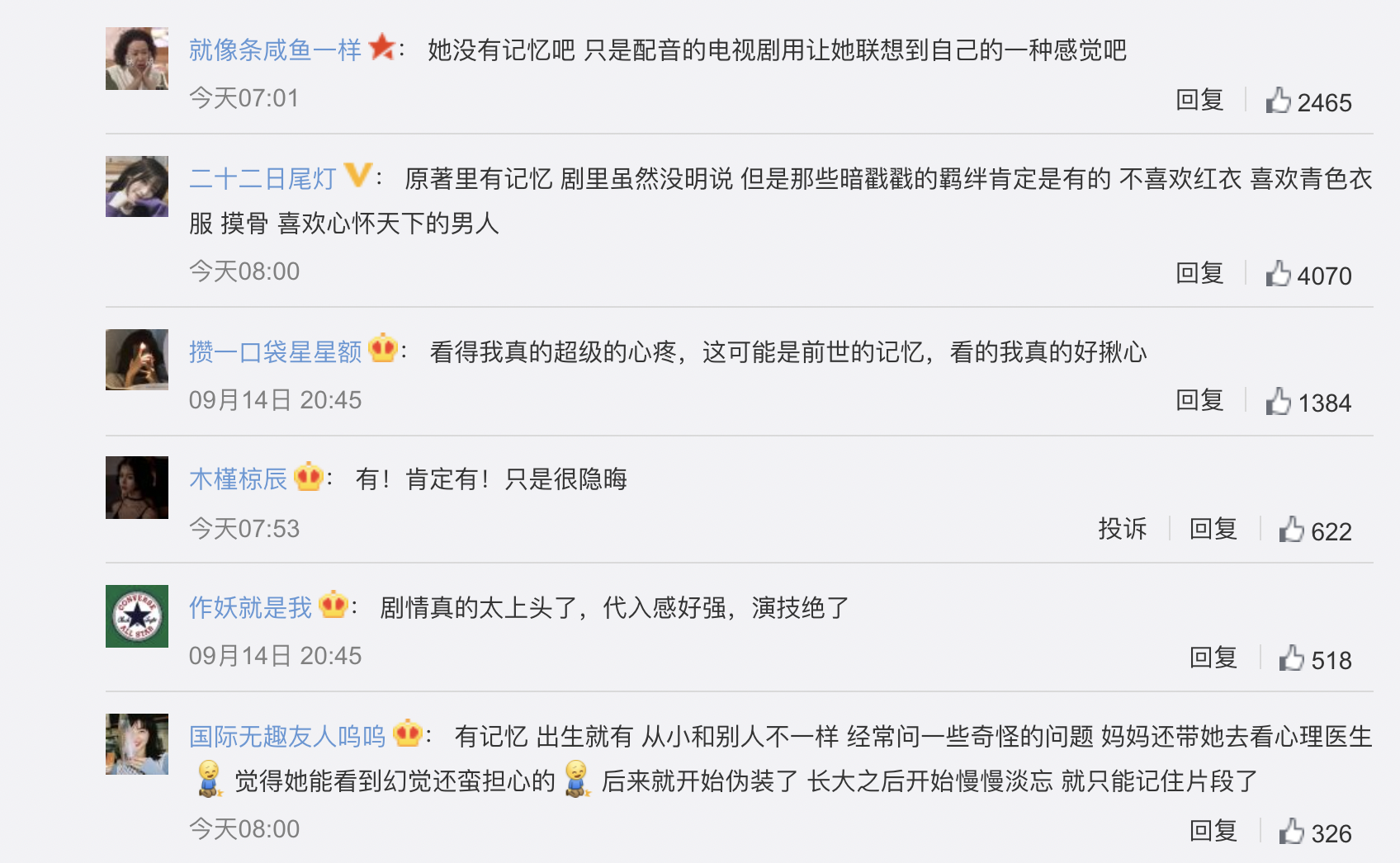Reply to 就像条咸鱼一样's comment

pos(1199,101)
